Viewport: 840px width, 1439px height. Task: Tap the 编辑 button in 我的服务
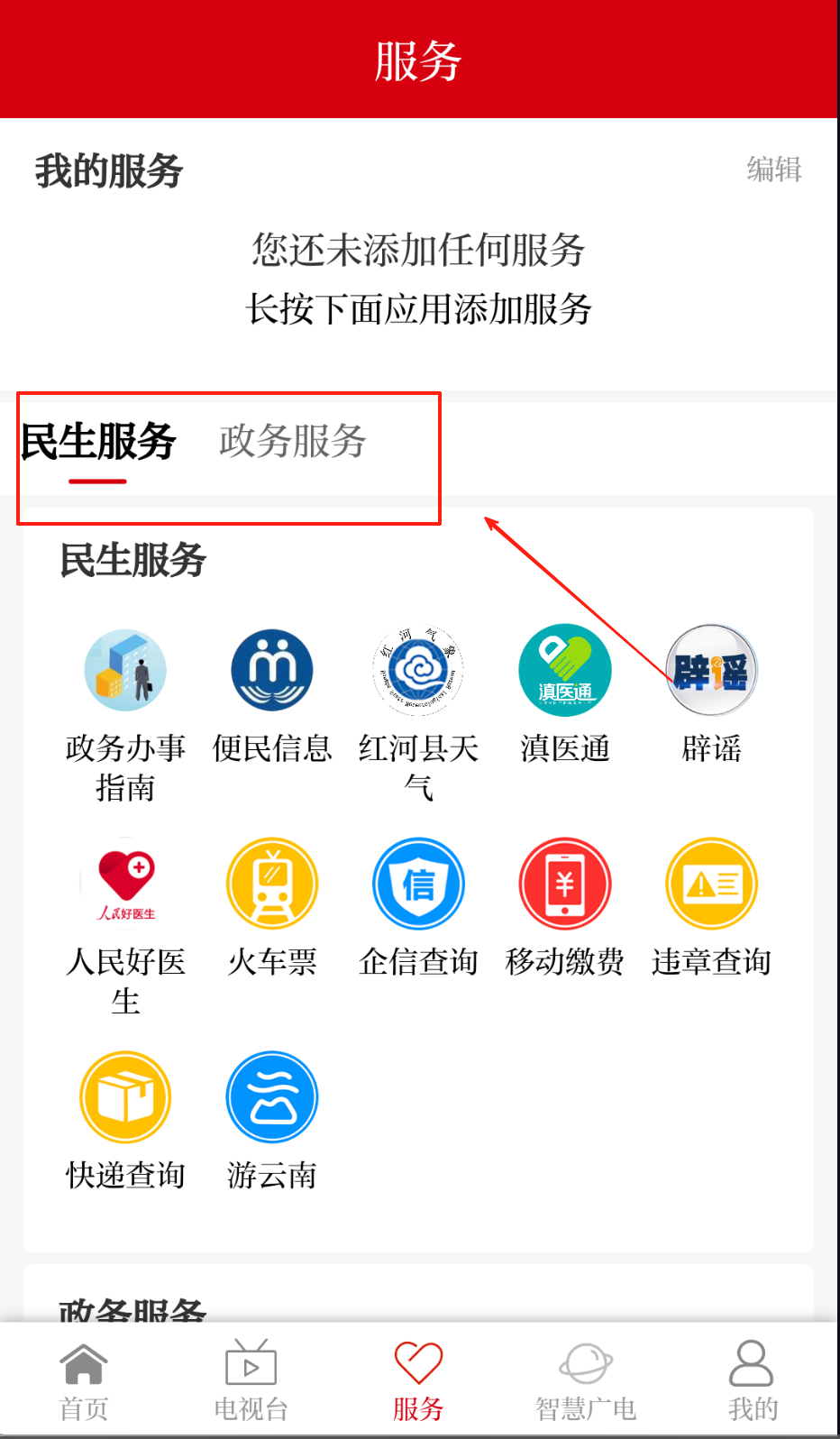coord(773,170)
